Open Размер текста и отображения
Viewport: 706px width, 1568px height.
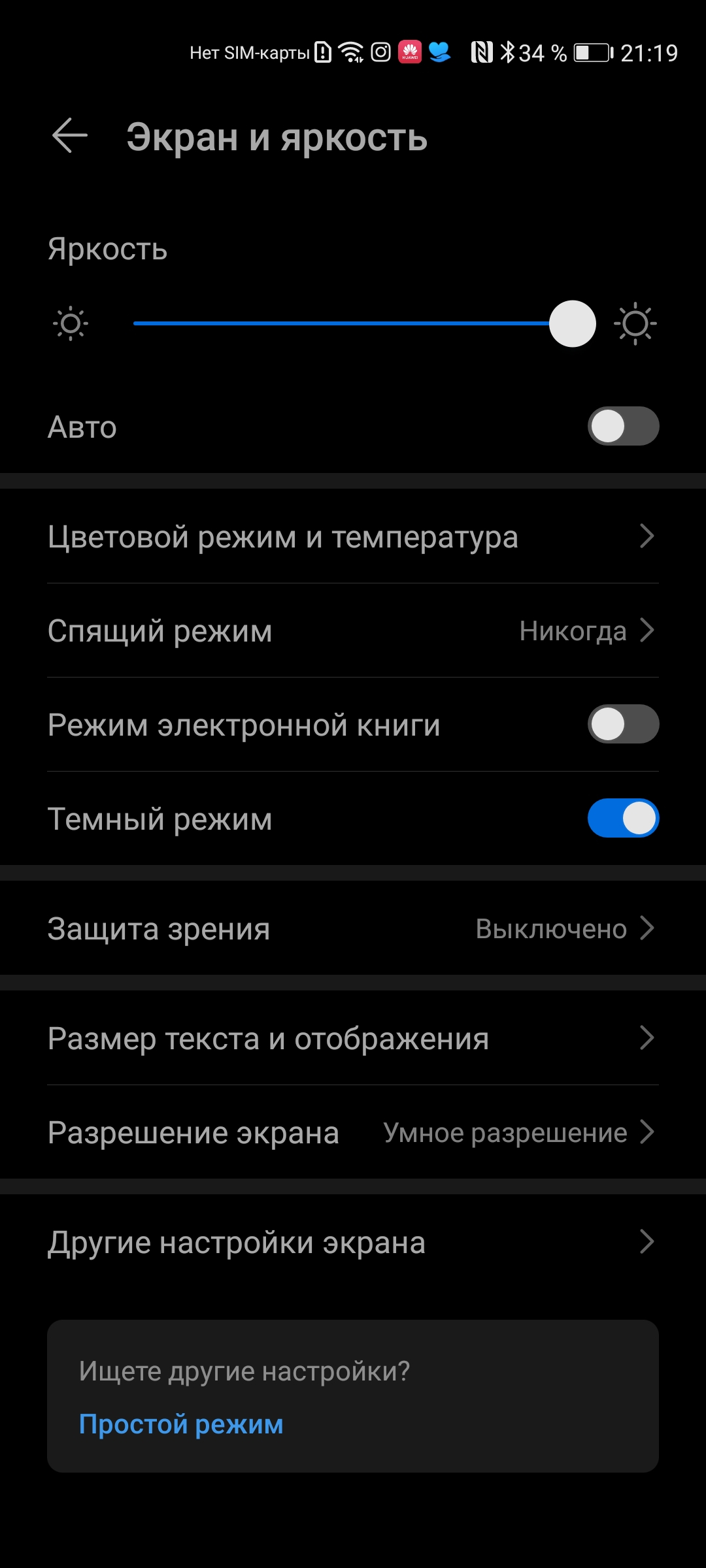point(353,1038)
